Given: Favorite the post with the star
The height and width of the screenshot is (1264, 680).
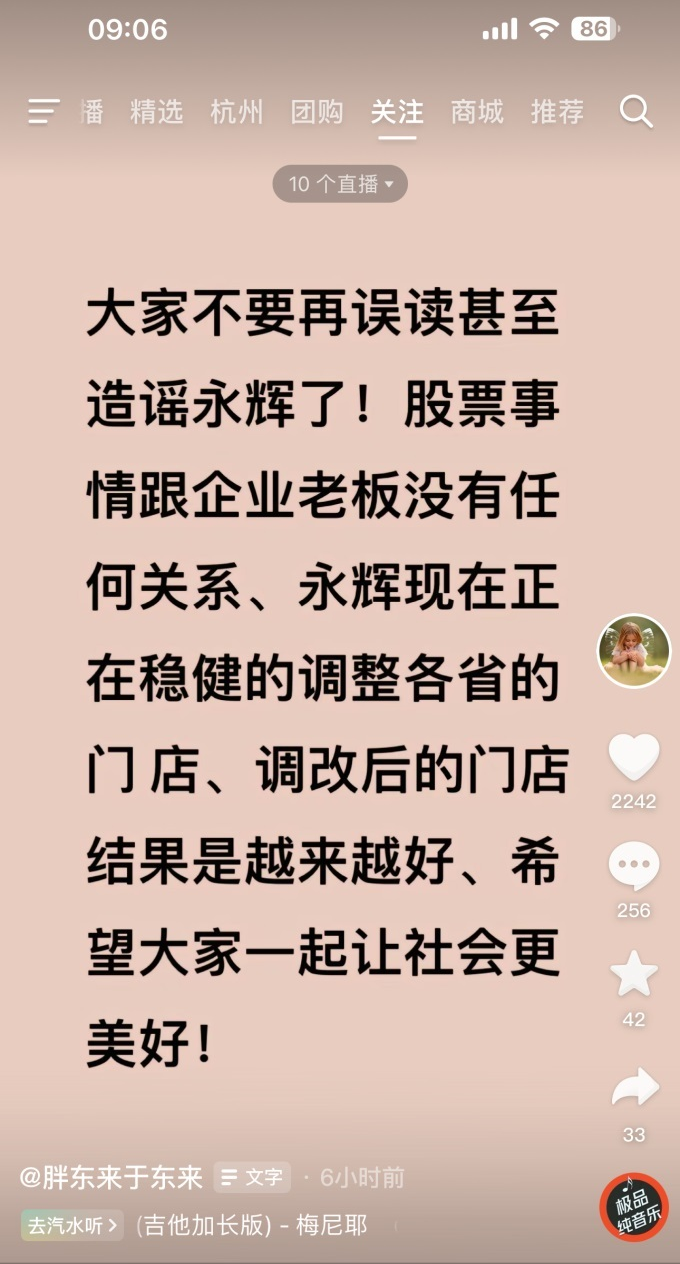Looking at the screenshot, I should click(x=634, y=975).
